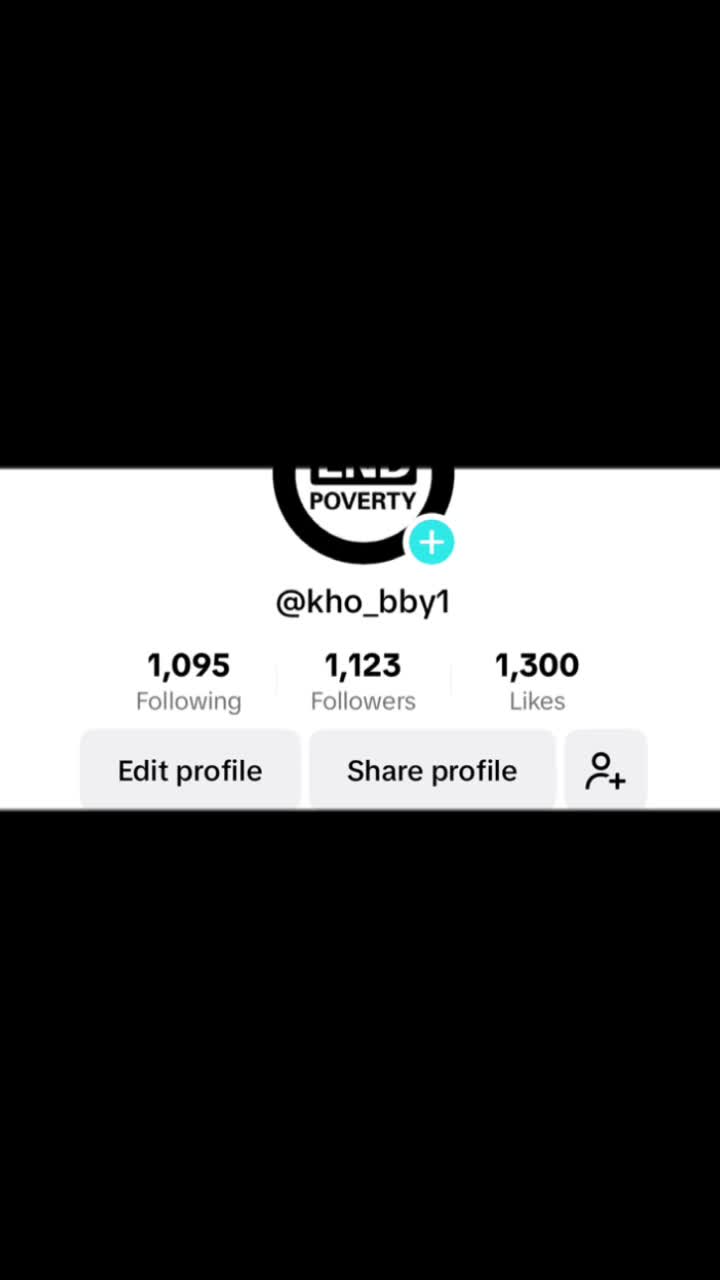
Task: Open the Likes count
Action: (537, 681)
